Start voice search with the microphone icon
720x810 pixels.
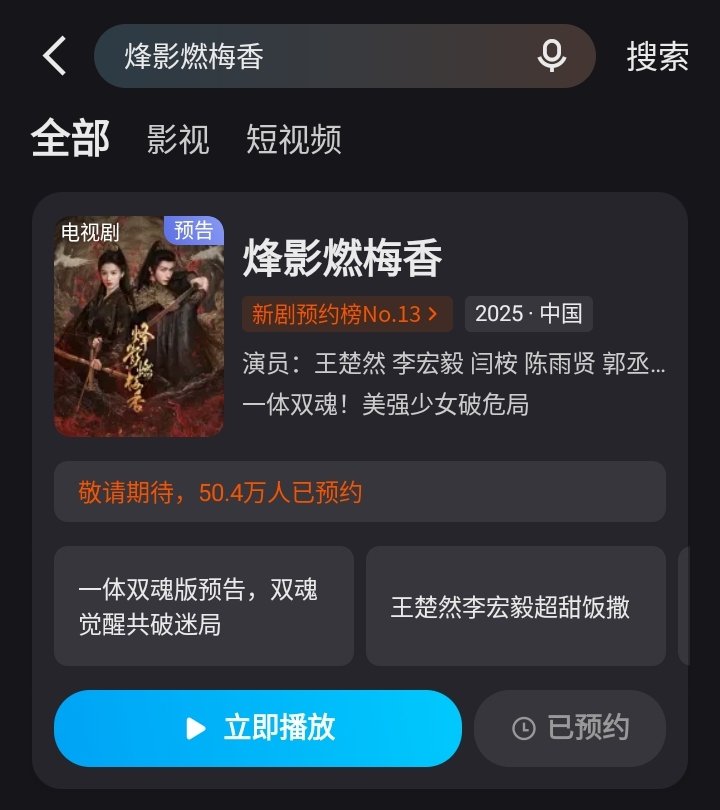[x=551, y=56]
